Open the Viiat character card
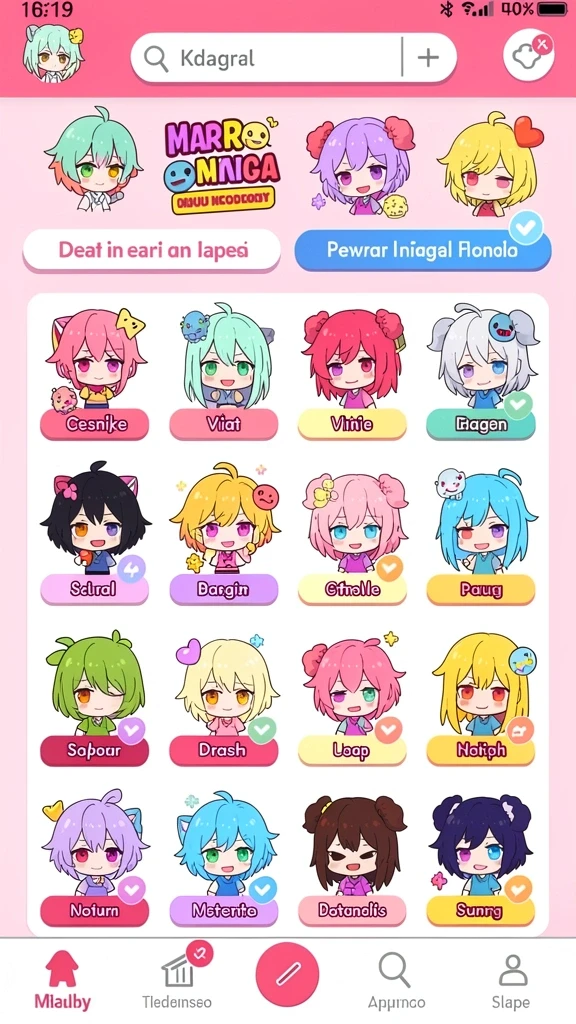The width and height of the screenshot is (576, 1024). [x=223, y=373]
